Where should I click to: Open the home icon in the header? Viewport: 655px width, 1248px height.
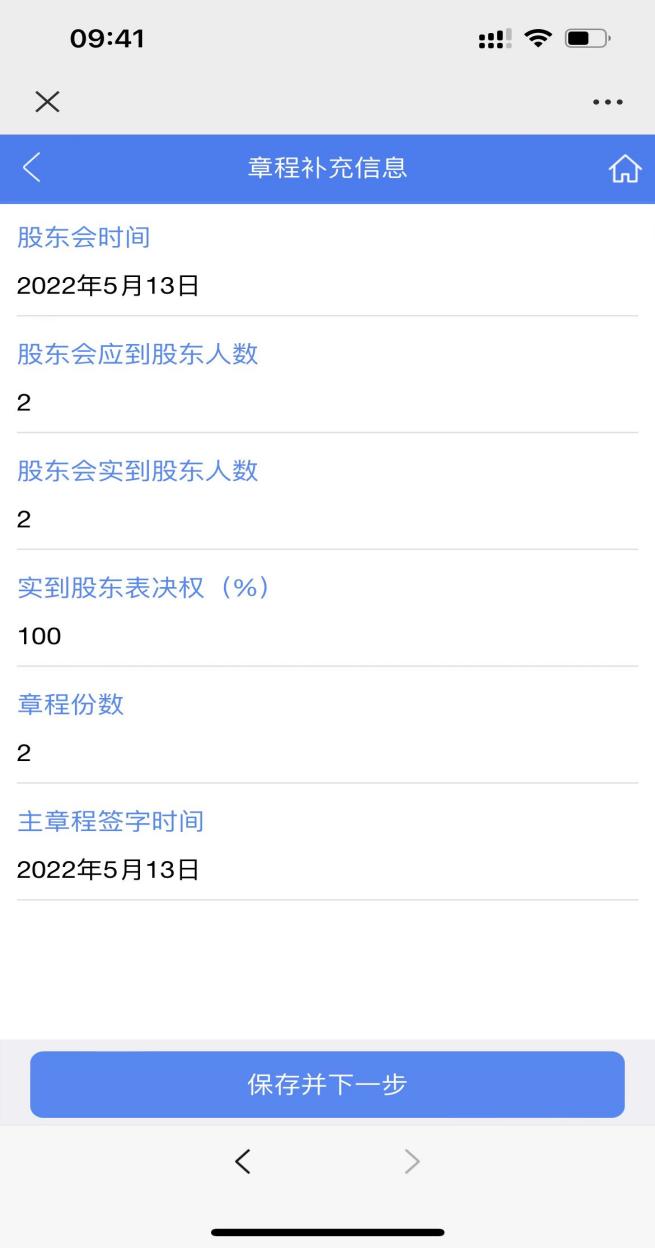point(624,170)
